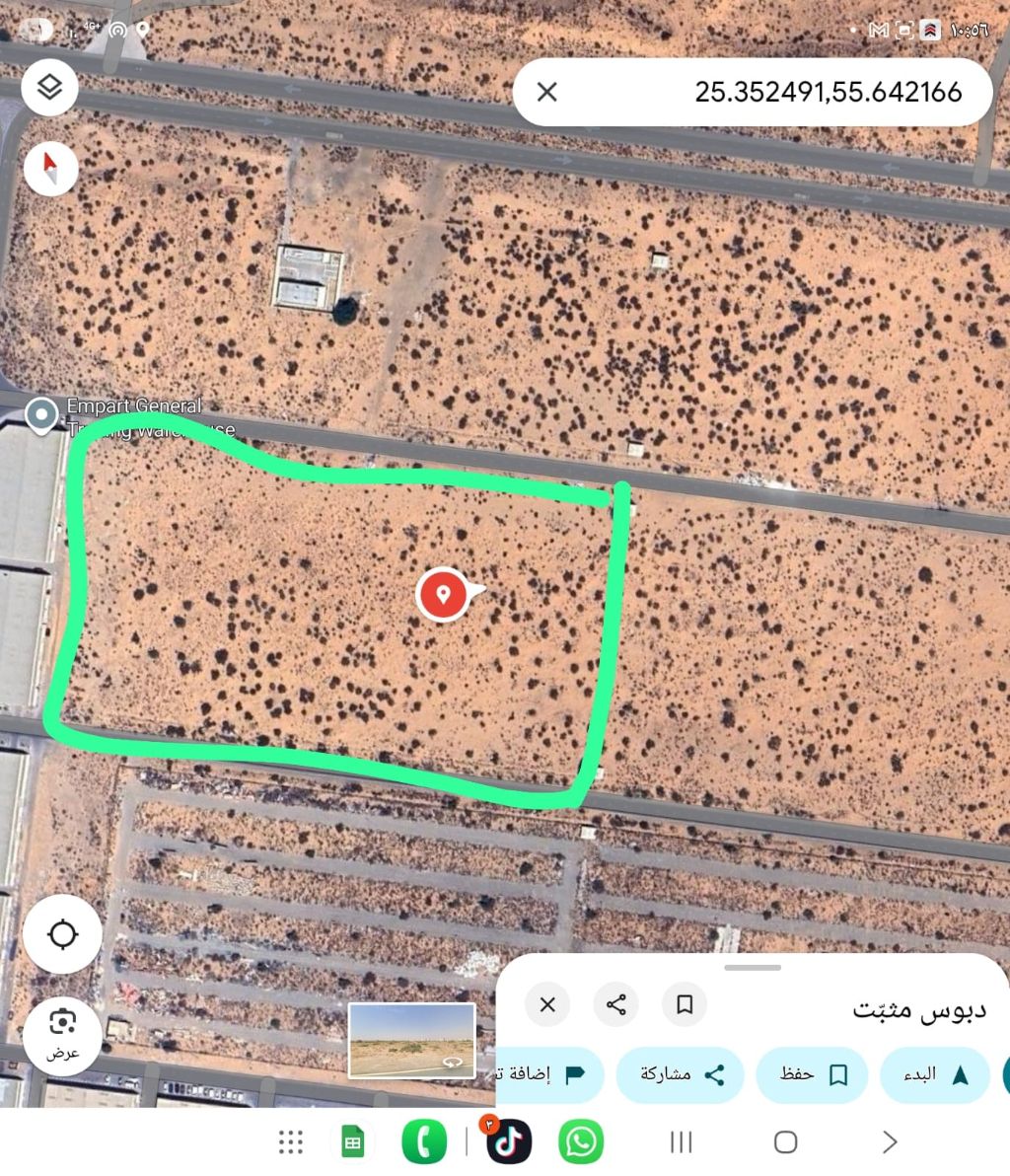The image size is (1010, 1176).
Task: Open the app drawer grid icon
Action: [290, 1142]
